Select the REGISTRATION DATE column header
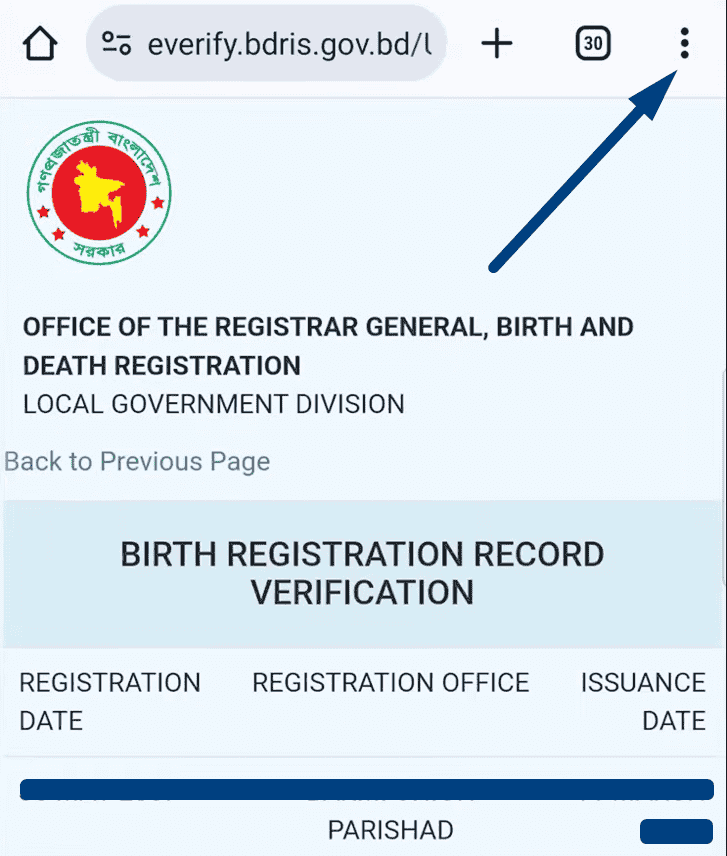727x856 pixels. [x=110, y=701]
